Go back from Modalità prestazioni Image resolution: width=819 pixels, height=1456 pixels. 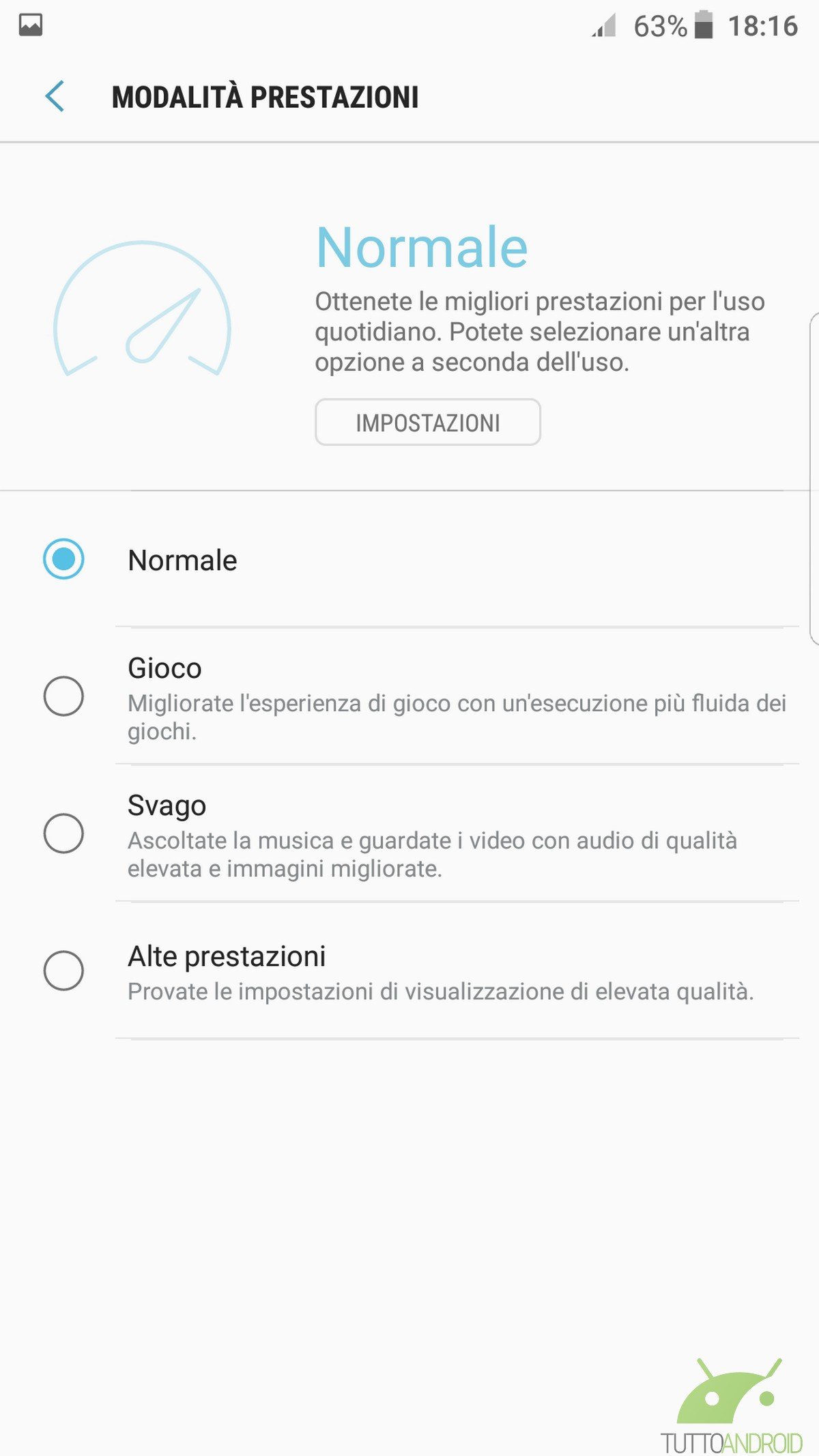pos(55,96)
